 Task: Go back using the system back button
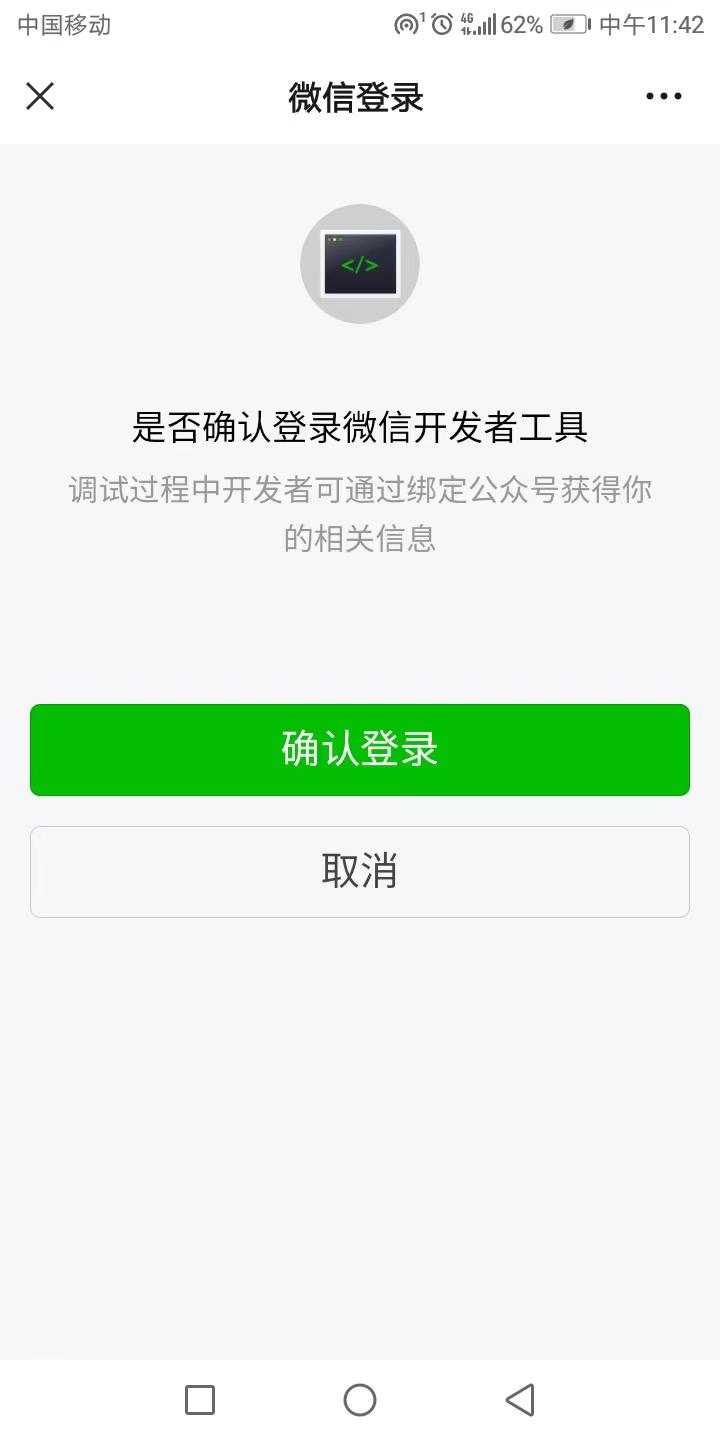[x=520, y=1400]
